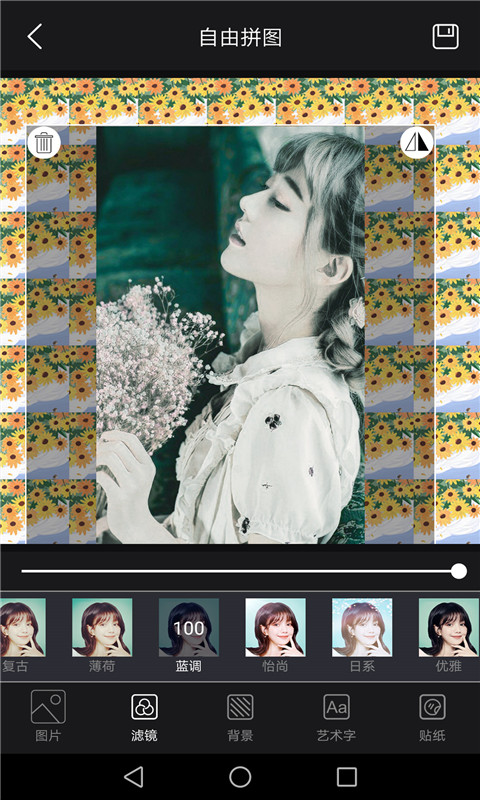The height and width of the screenshot is (800, 480).
Task: Go back using the top-left arrow
Action: [35, 37]
